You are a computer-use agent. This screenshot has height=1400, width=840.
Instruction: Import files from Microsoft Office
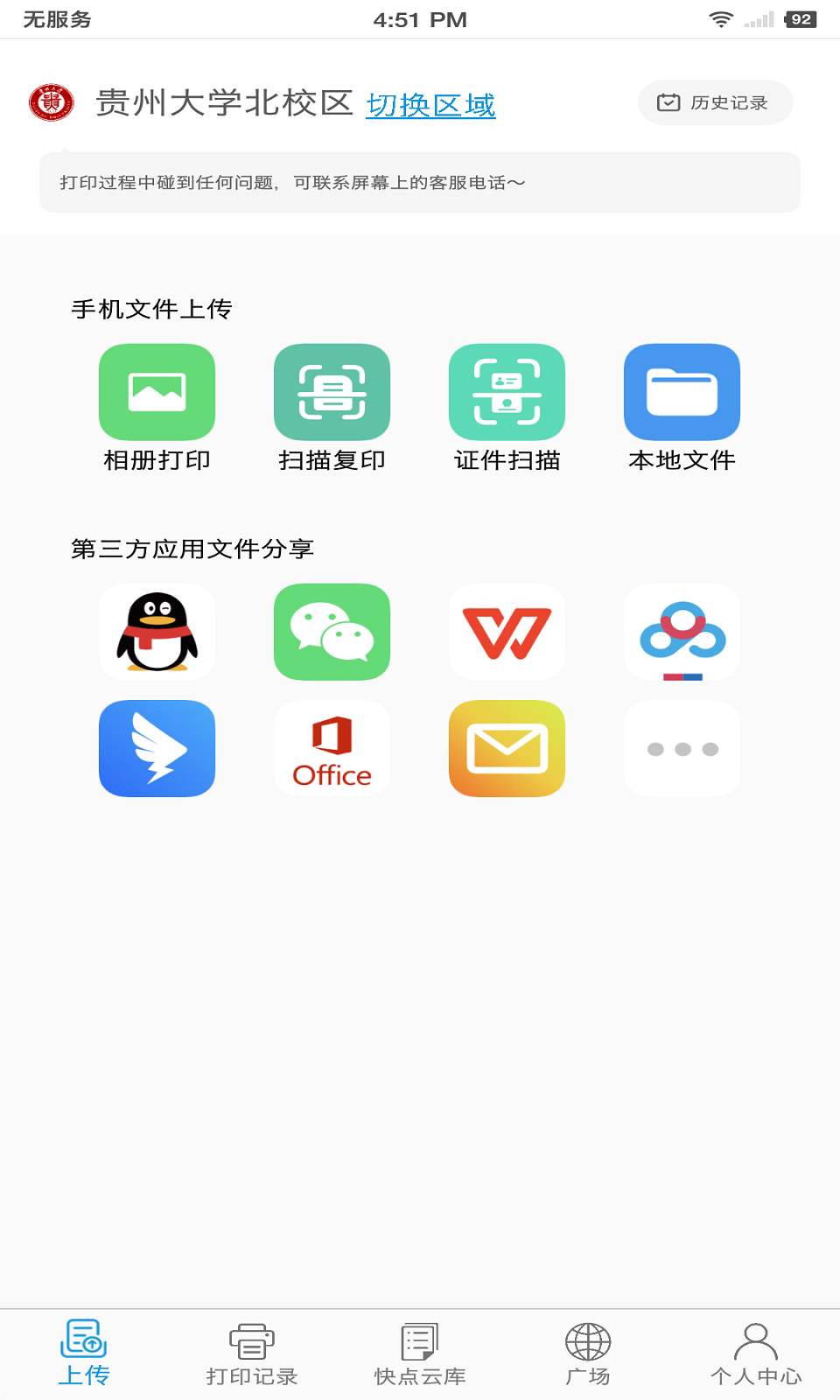(x=332, y=748)
